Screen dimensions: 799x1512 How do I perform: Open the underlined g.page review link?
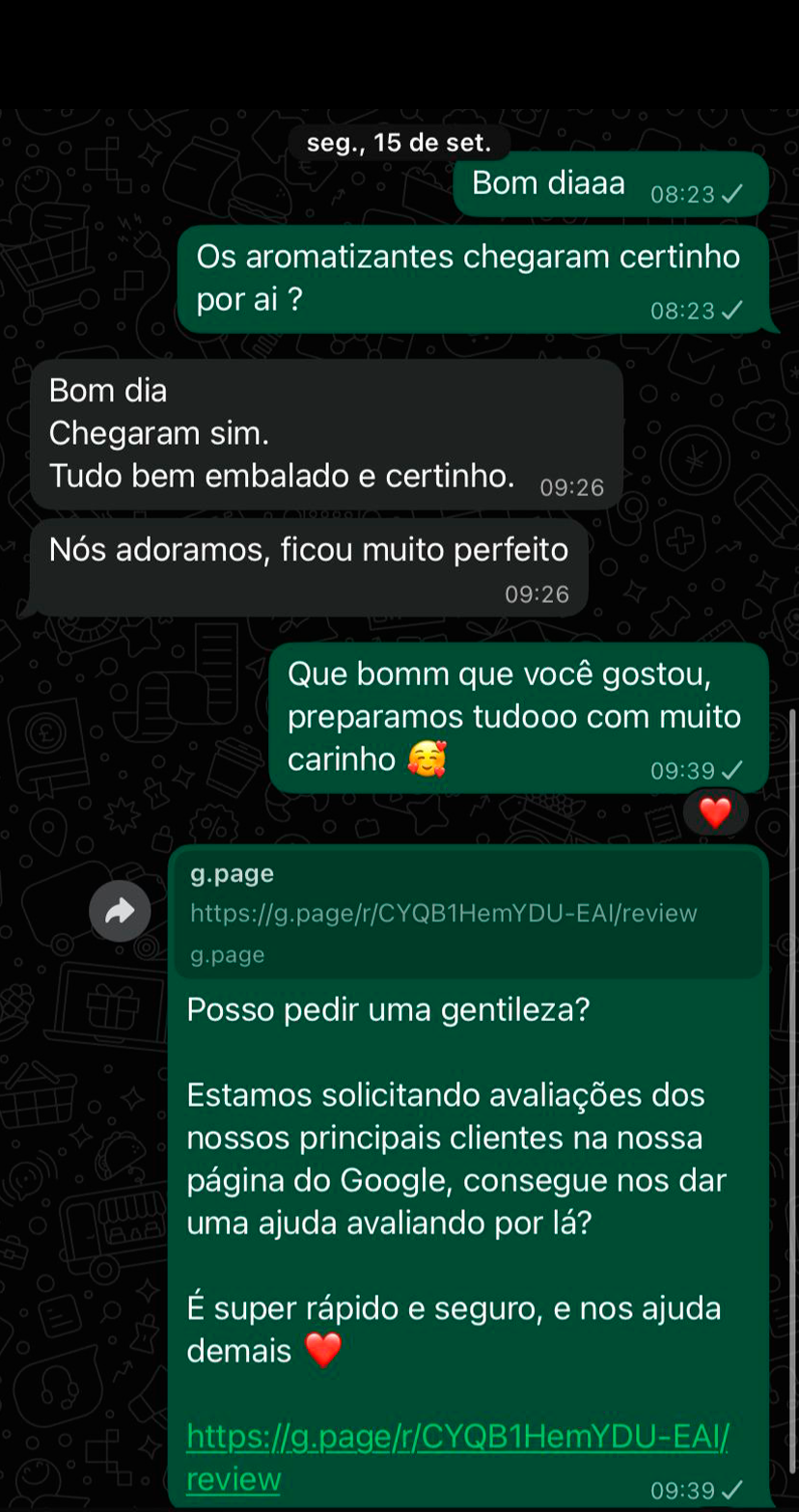point(456,1438)
